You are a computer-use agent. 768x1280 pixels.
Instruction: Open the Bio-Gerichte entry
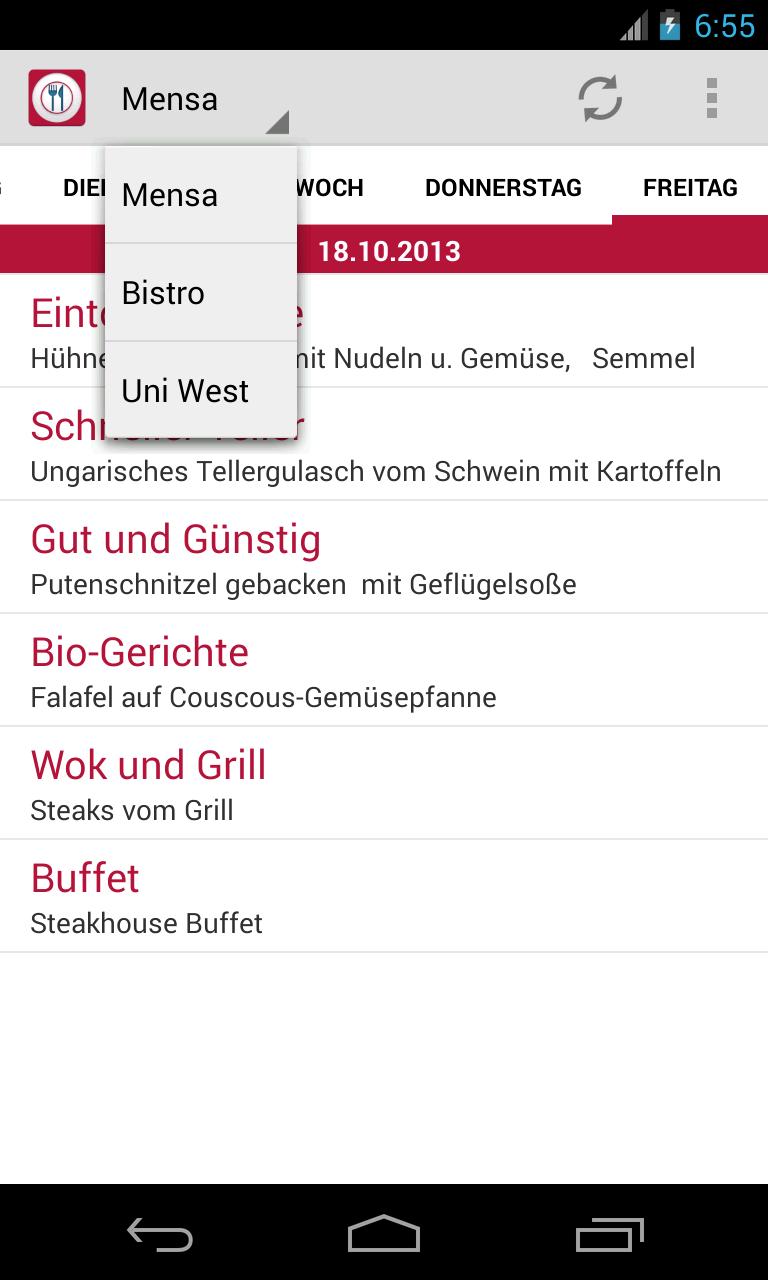[x=384, y=671]
